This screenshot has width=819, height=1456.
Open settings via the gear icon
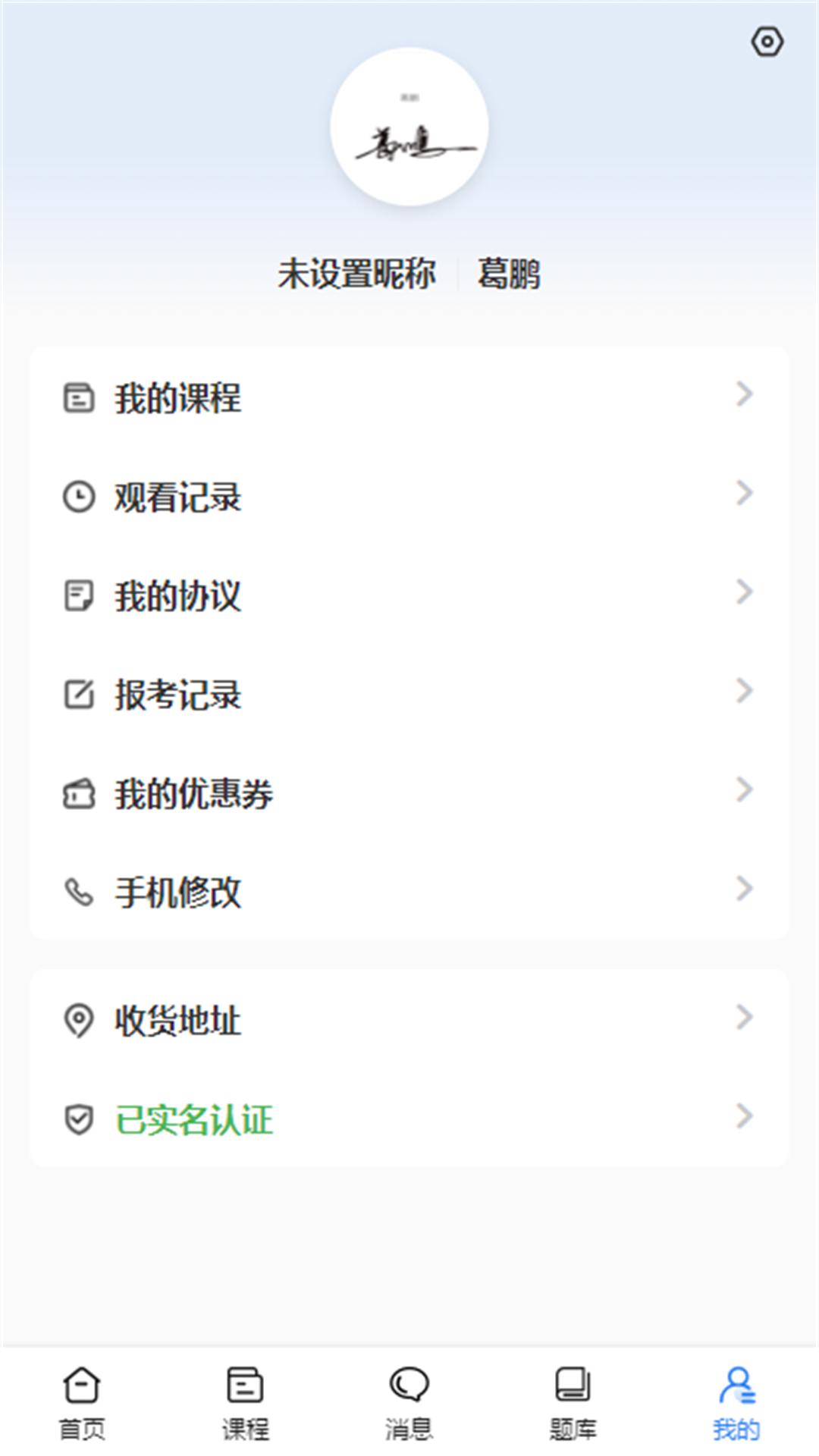coord(767,42)
